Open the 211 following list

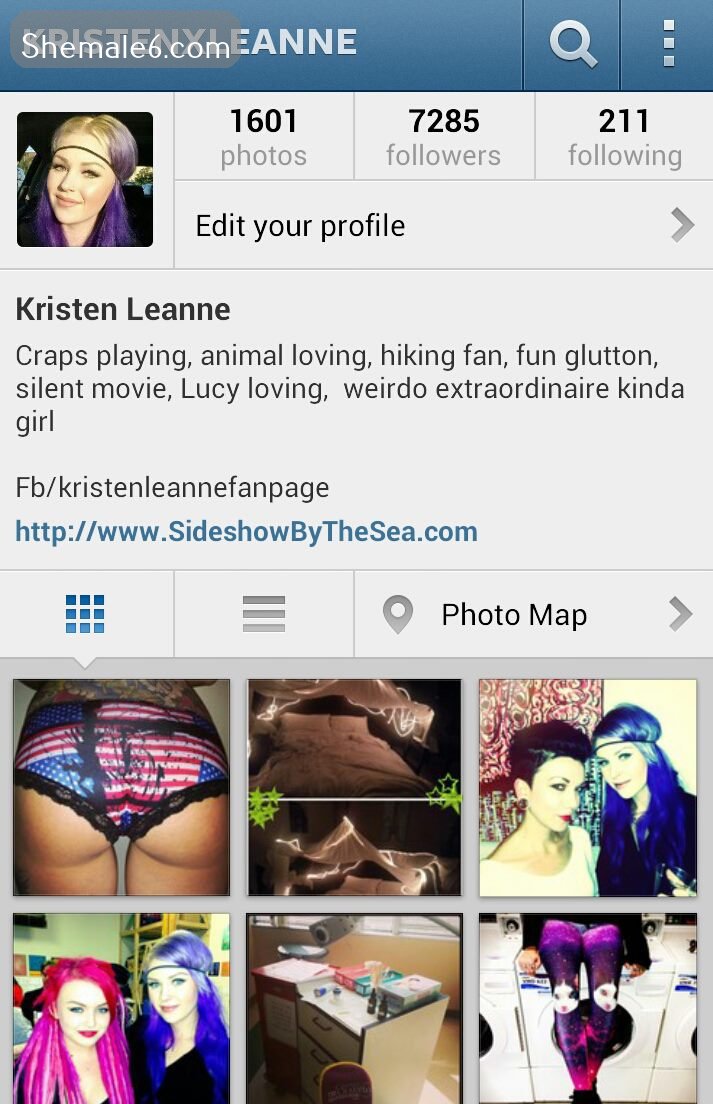[x=624, y=137]
